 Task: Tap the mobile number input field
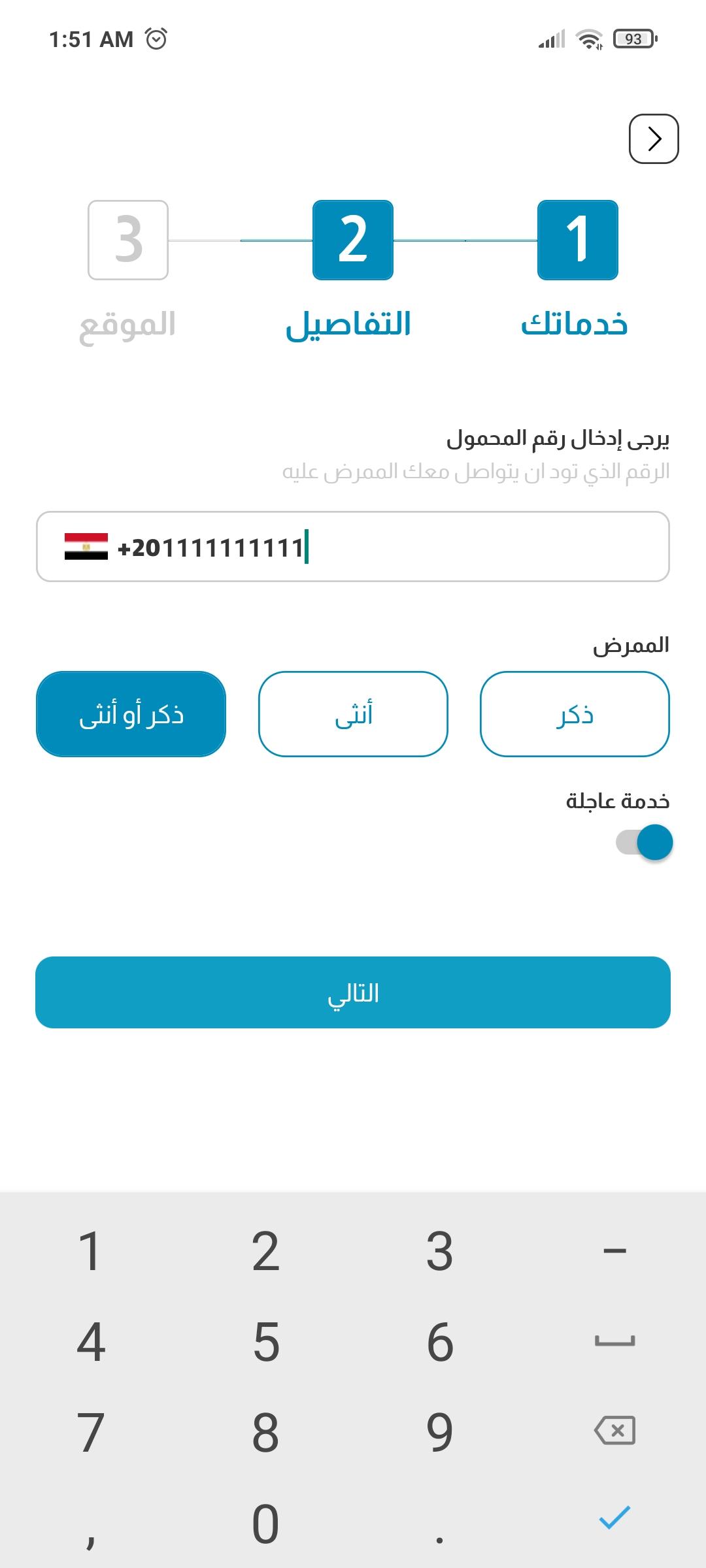(x=353, y=546)
